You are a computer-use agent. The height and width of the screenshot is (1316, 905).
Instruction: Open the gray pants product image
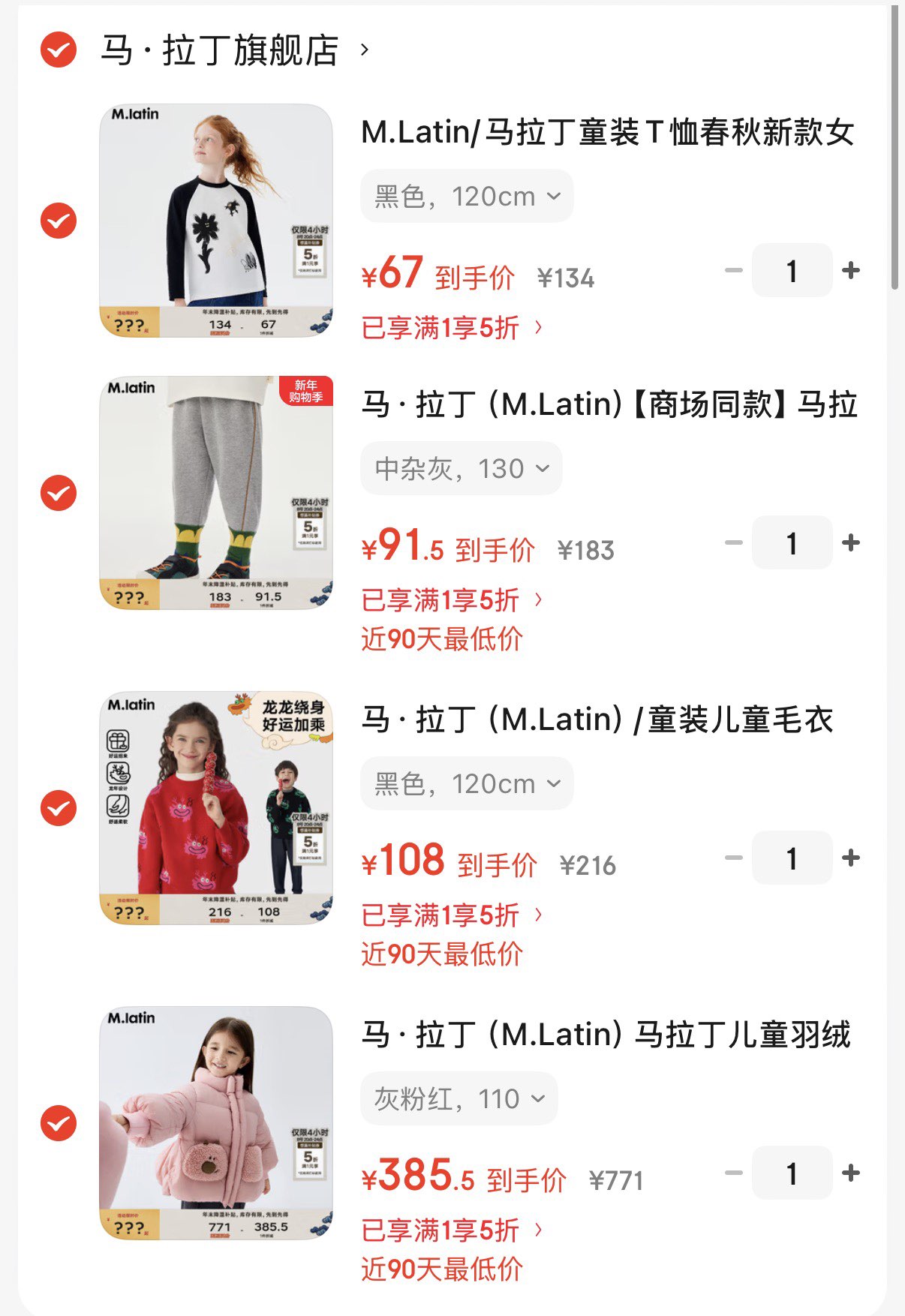click(216, 493)
